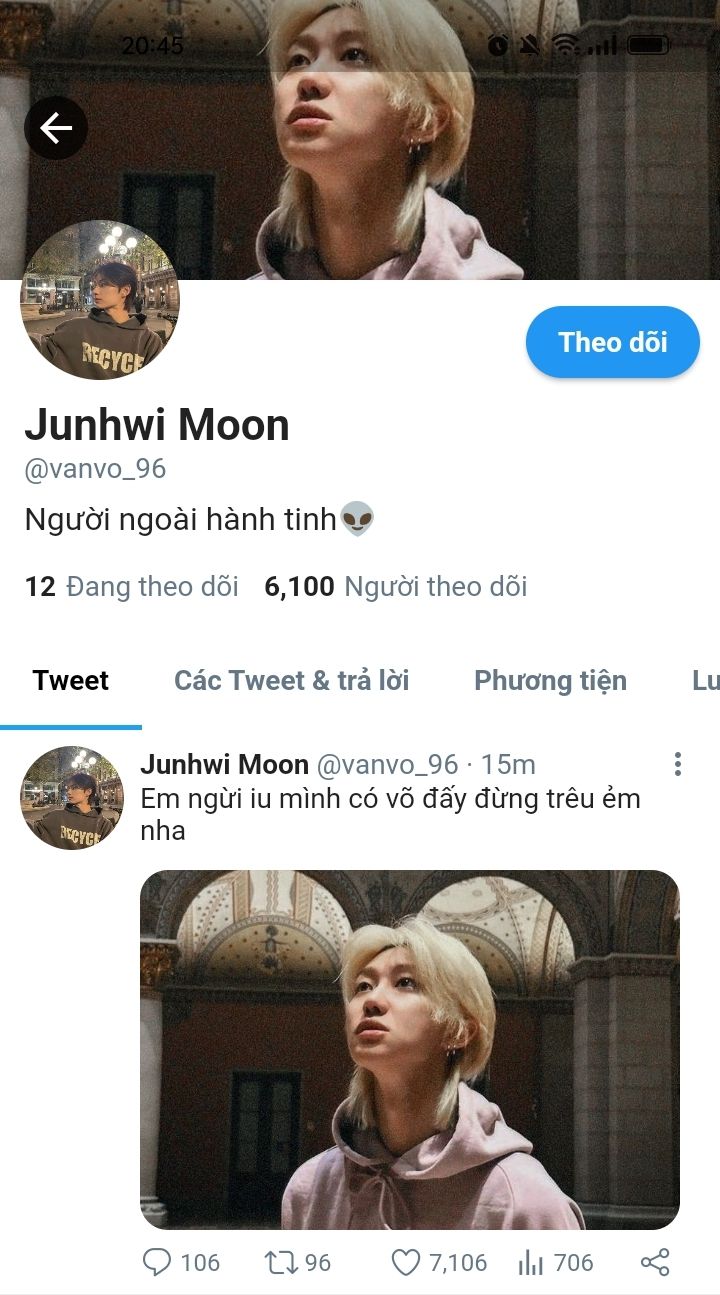
Task: Like the tweet with the heart icon
Action: click(x=405, y=1262)
